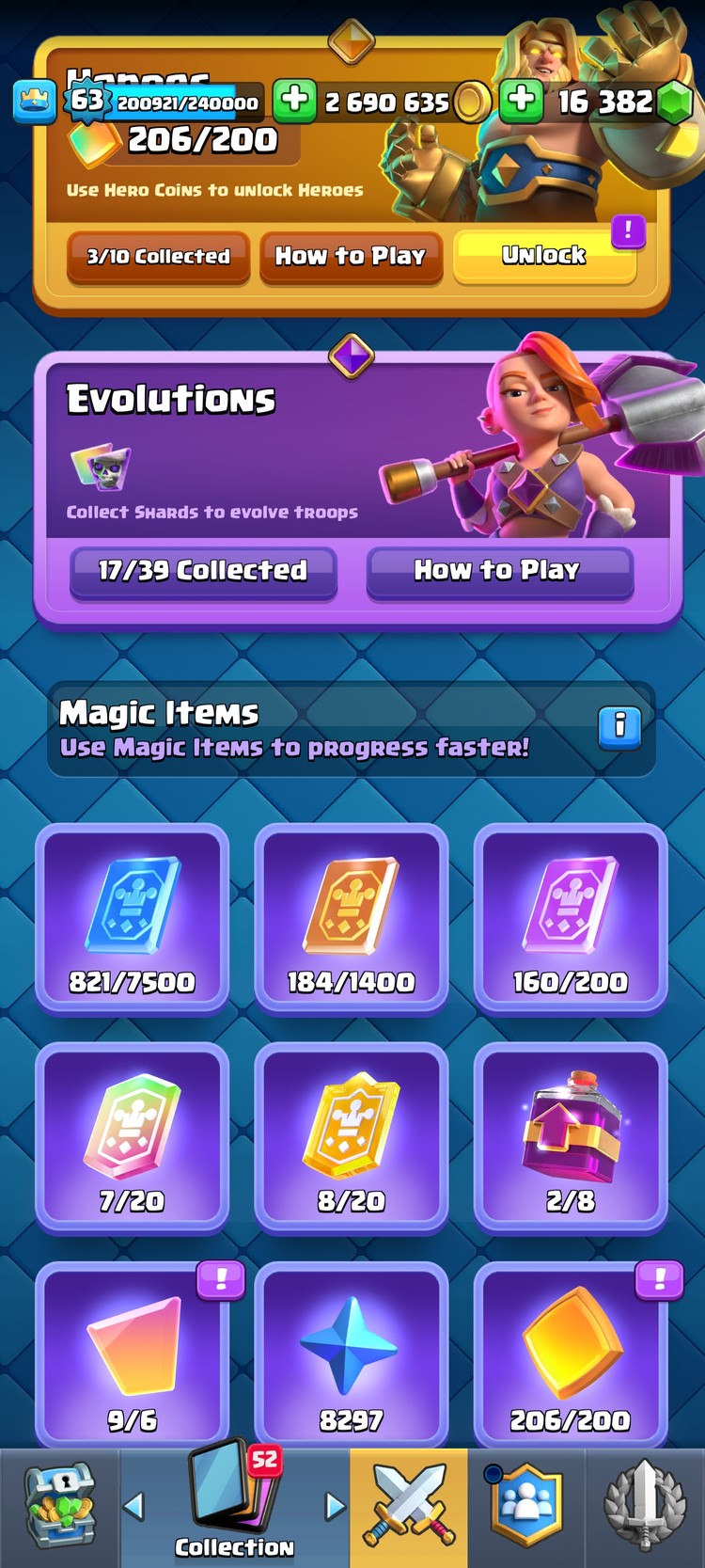Open the golden wild card 8/20
705x1568 pixels.
tap(352, 1136)
